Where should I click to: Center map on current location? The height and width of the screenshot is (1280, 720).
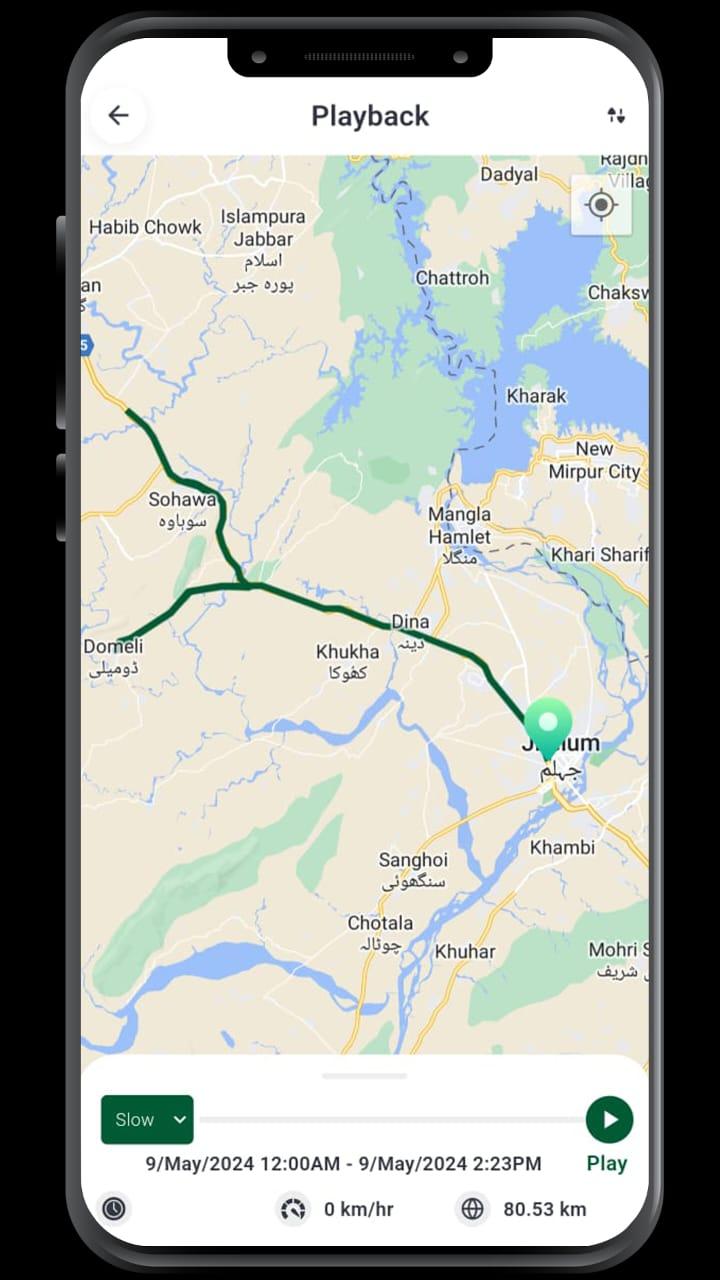pos(601,205)
